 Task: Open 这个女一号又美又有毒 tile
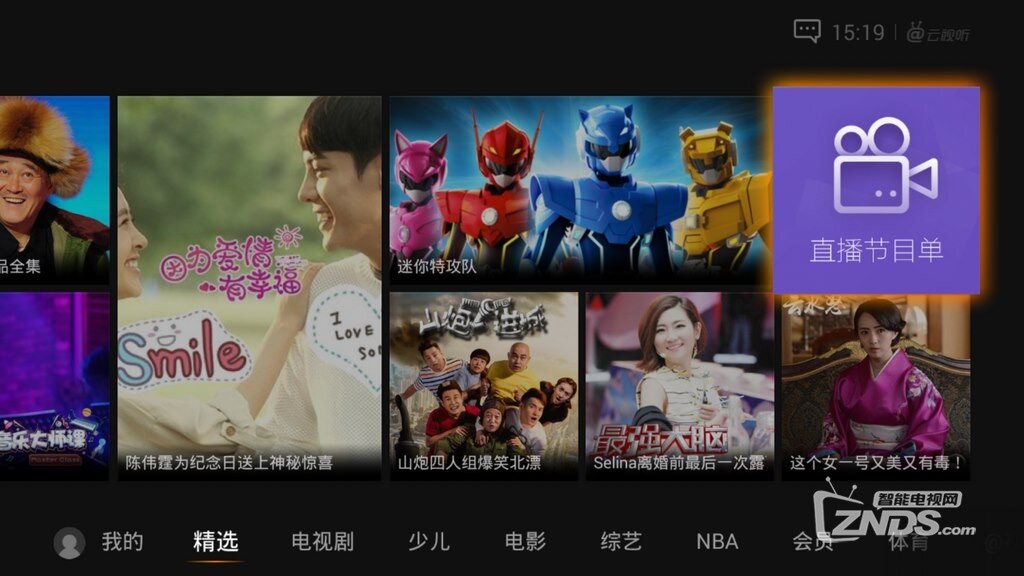[x=875, y=385]
